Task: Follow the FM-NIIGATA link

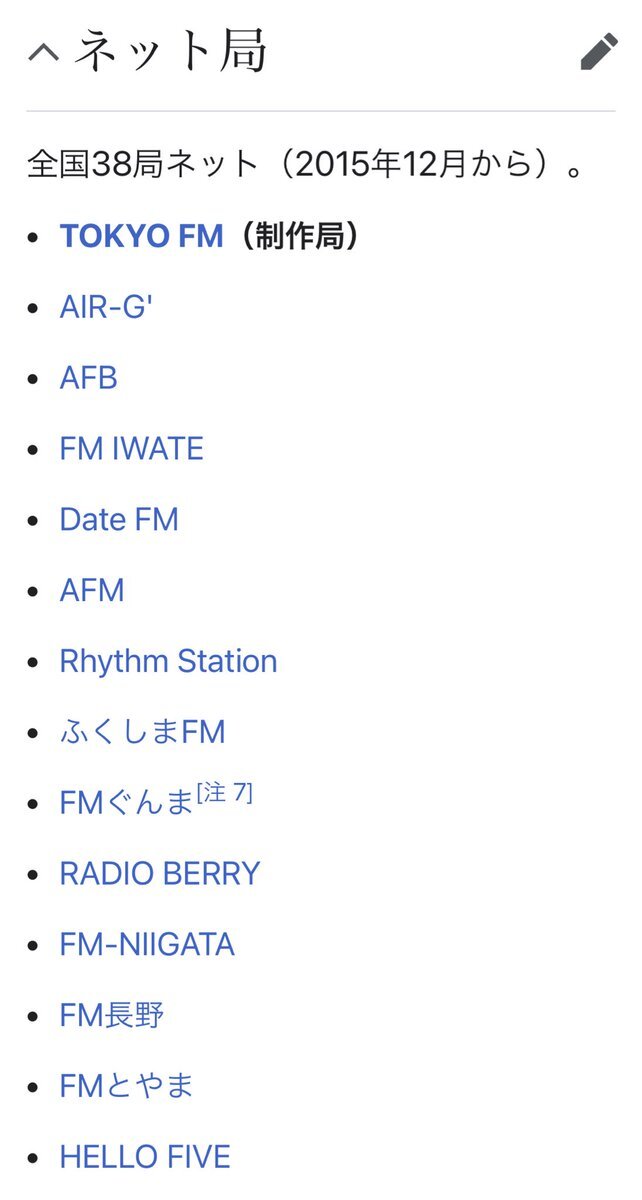Action: pos(147,945)
